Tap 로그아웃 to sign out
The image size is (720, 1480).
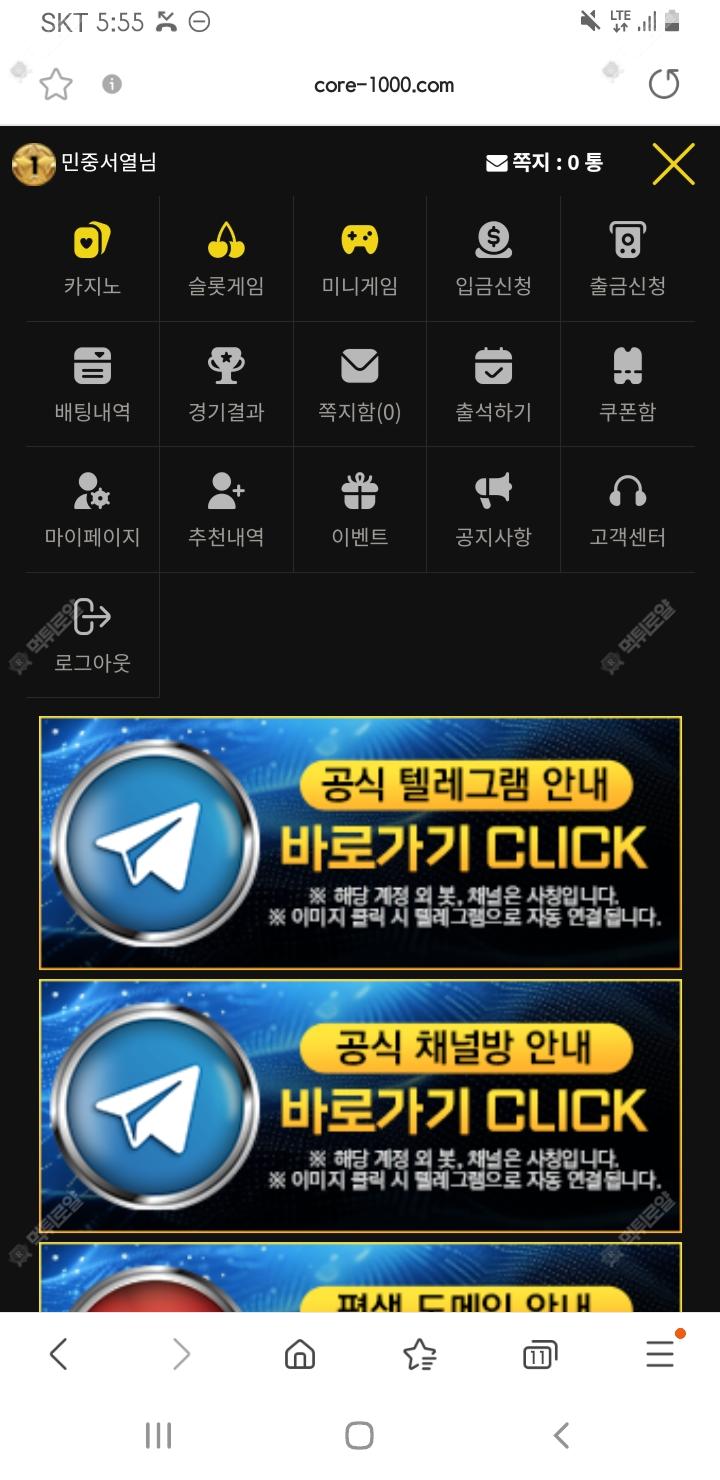pyautogui.click(x=92, y=636)
